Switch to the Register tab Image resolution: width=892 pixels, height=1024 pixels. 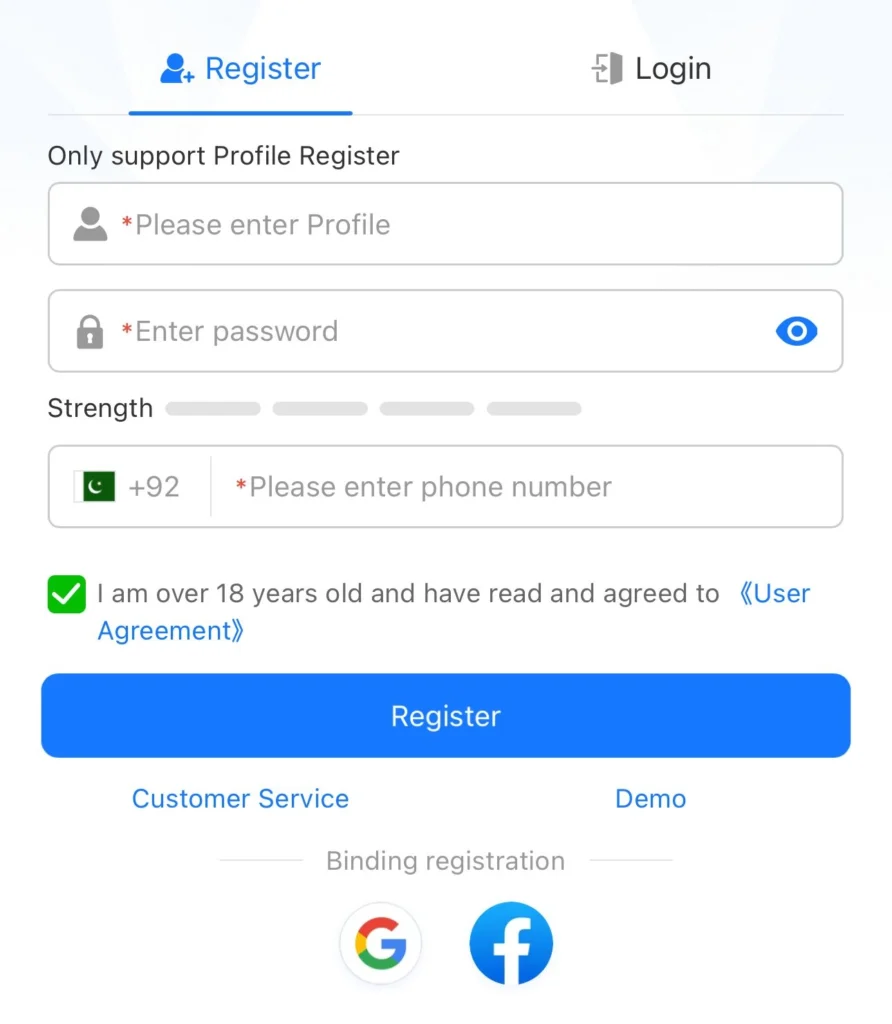pyautogui.click(x=240, y=68)
